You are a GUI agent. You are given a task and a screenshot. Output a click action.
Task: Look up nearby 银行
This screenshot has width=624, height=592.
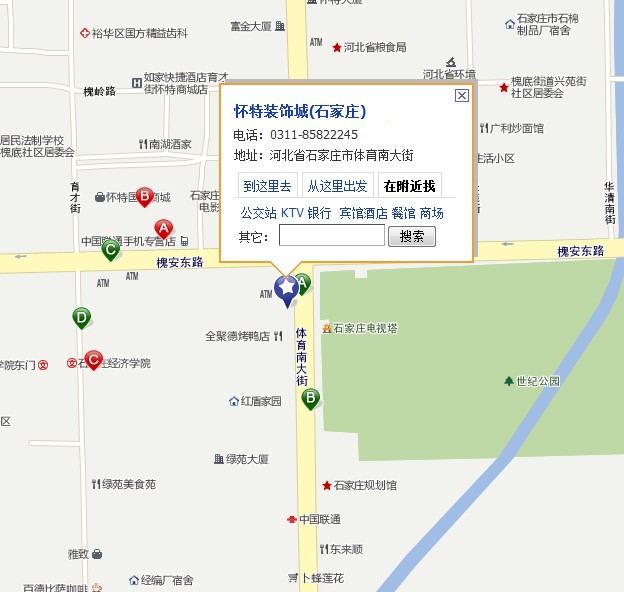(320, 213)
